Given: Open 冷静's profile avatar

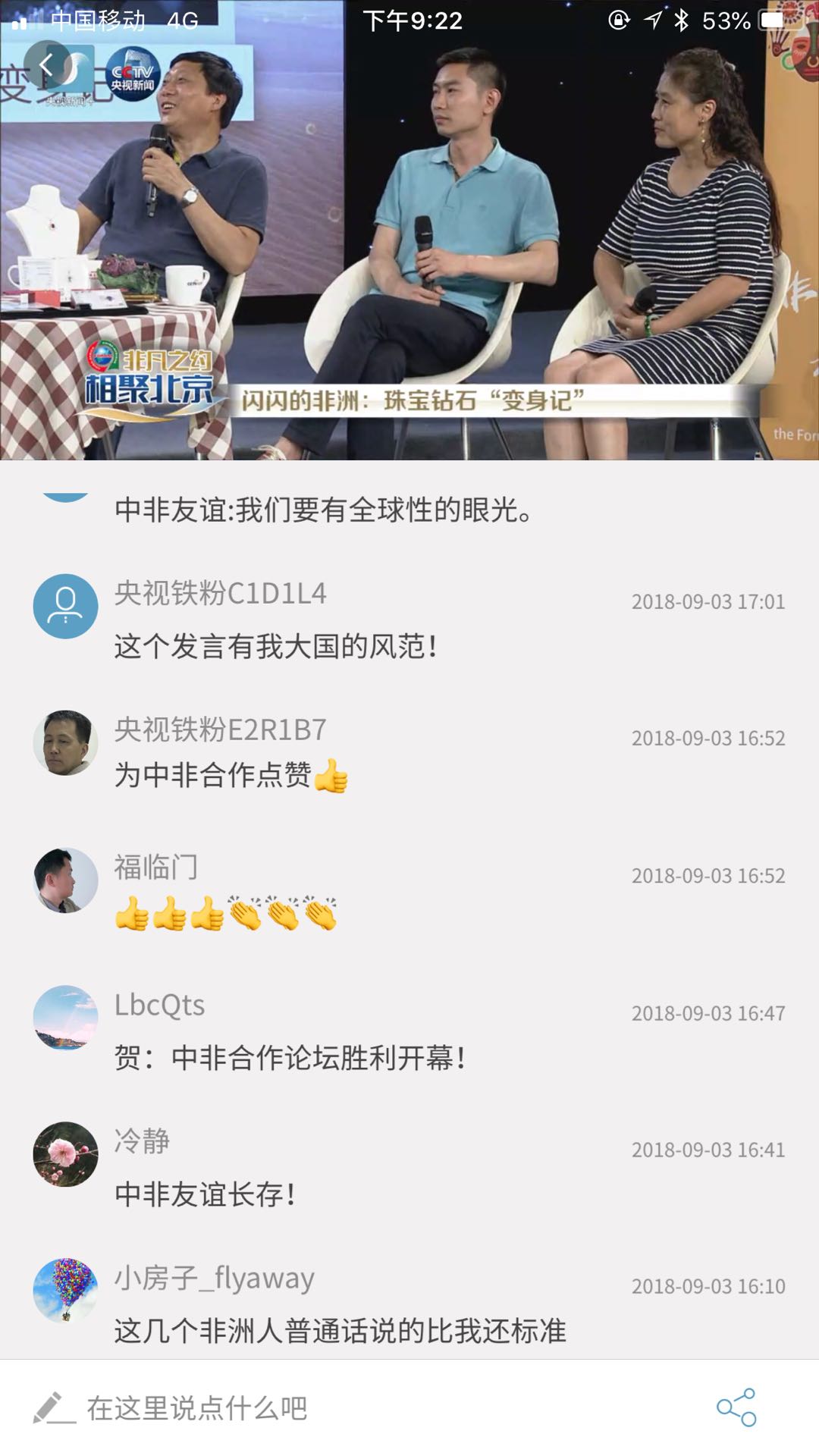Looking at the screenshot, I should [65, 1154].
